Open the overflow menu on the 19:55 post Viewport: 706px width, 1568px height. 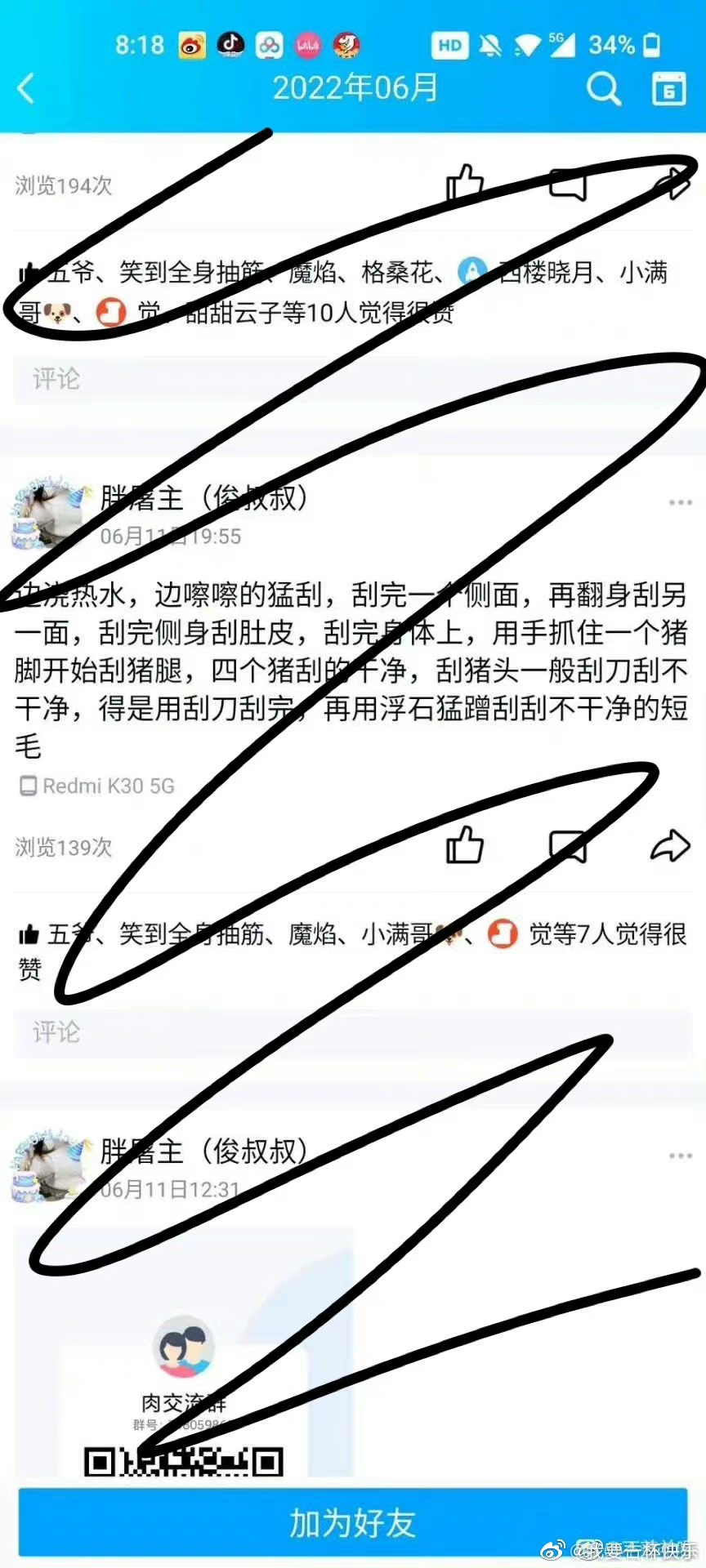680,502
